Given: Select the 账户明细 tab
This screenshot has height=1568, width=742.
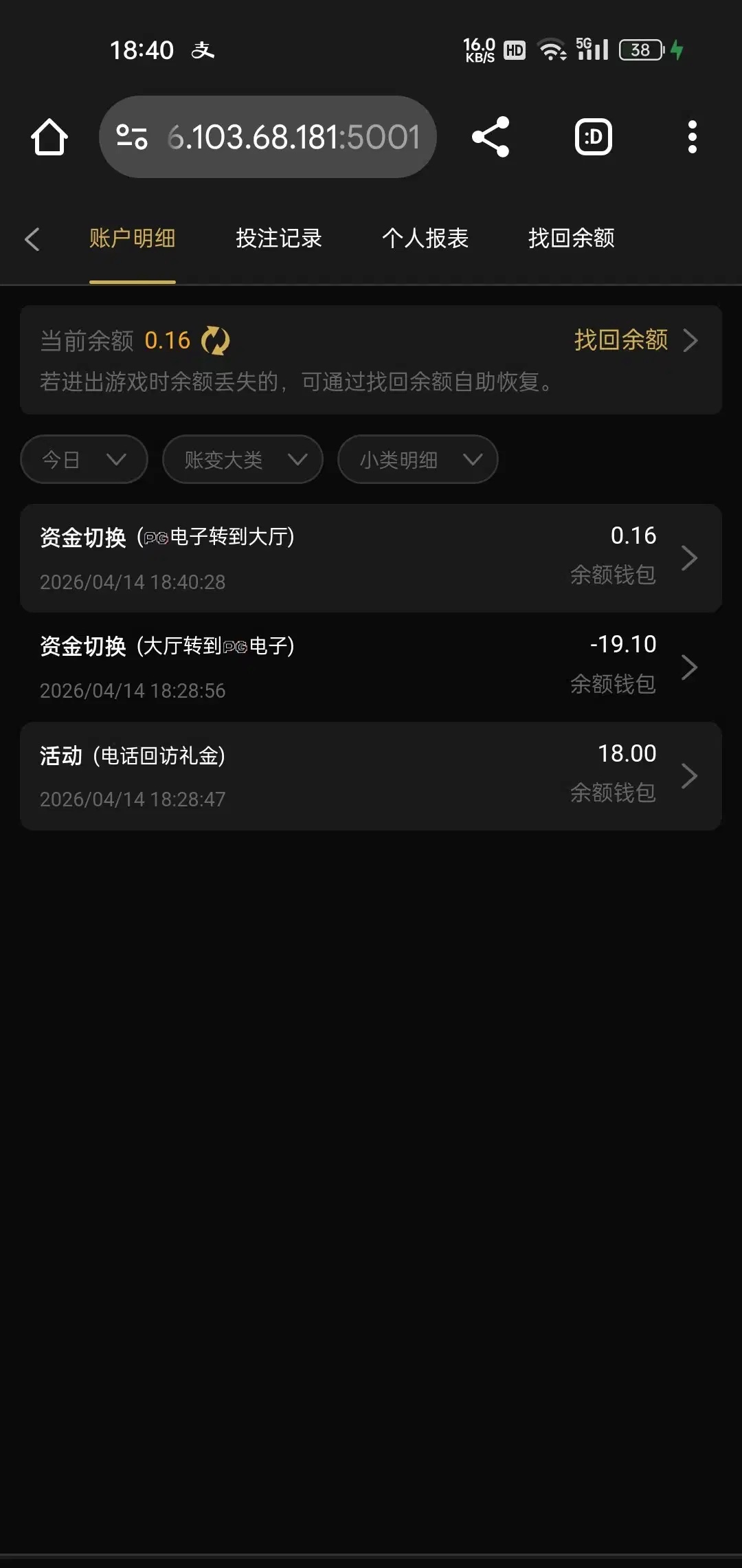Looking at the screenshot, I should click(133, 239).
